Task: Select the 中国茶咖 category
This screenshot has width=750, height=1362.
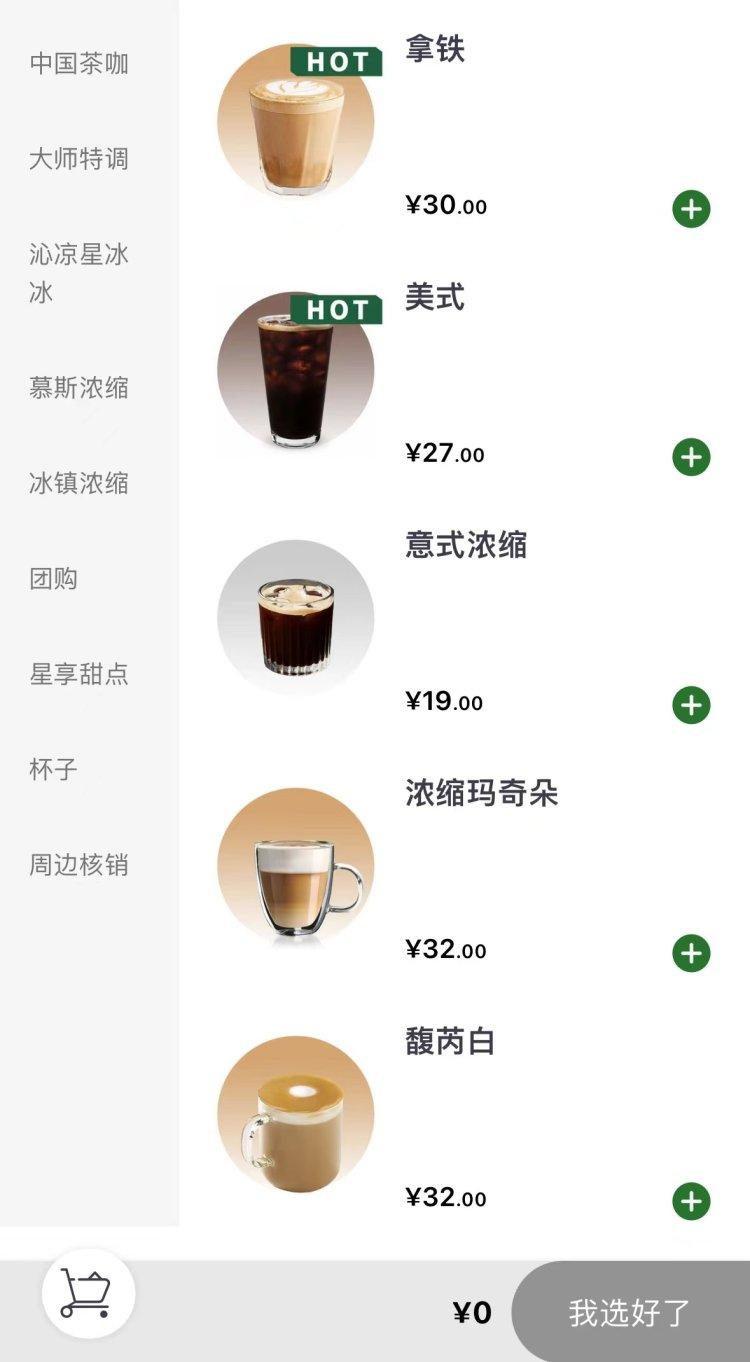Action: pos(79,63)
